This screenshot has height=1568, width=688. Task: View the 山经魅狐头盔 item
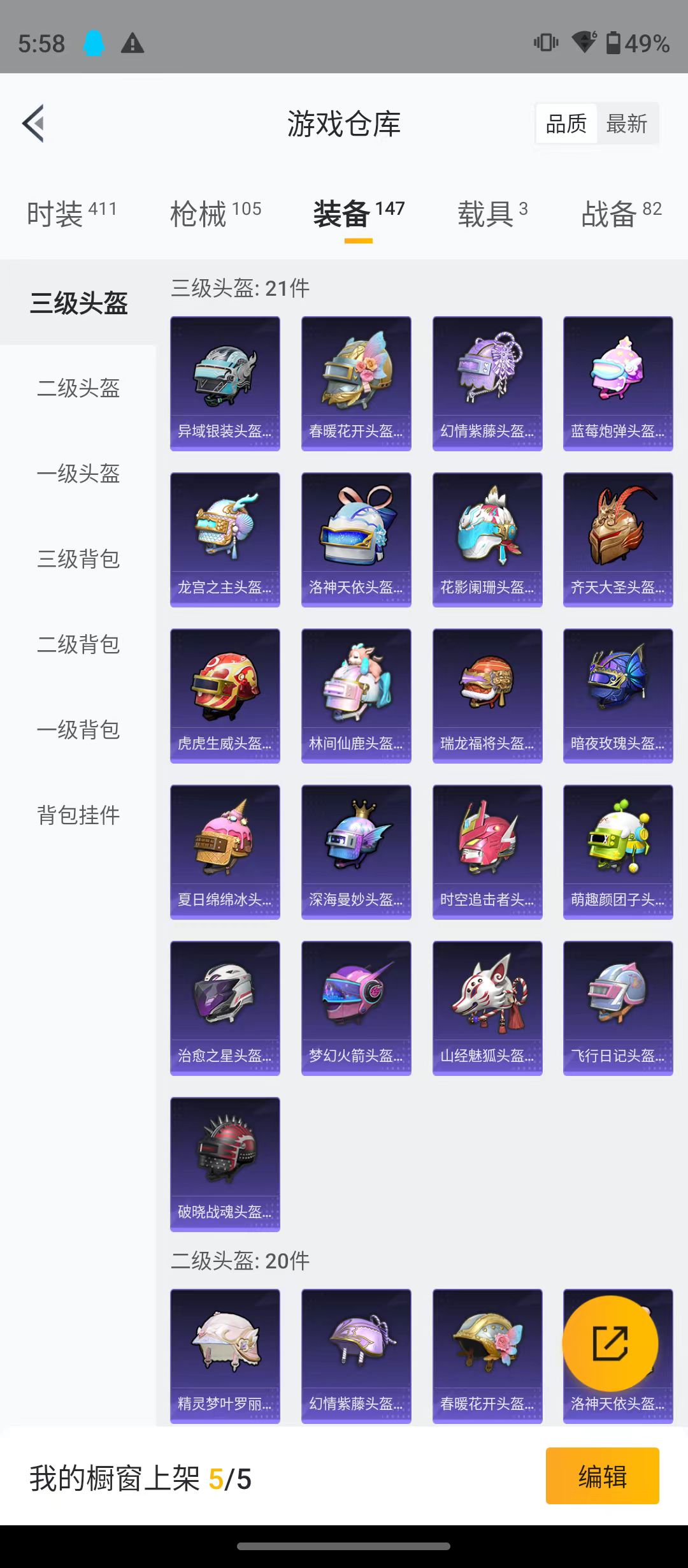[x=487, y=1008]
